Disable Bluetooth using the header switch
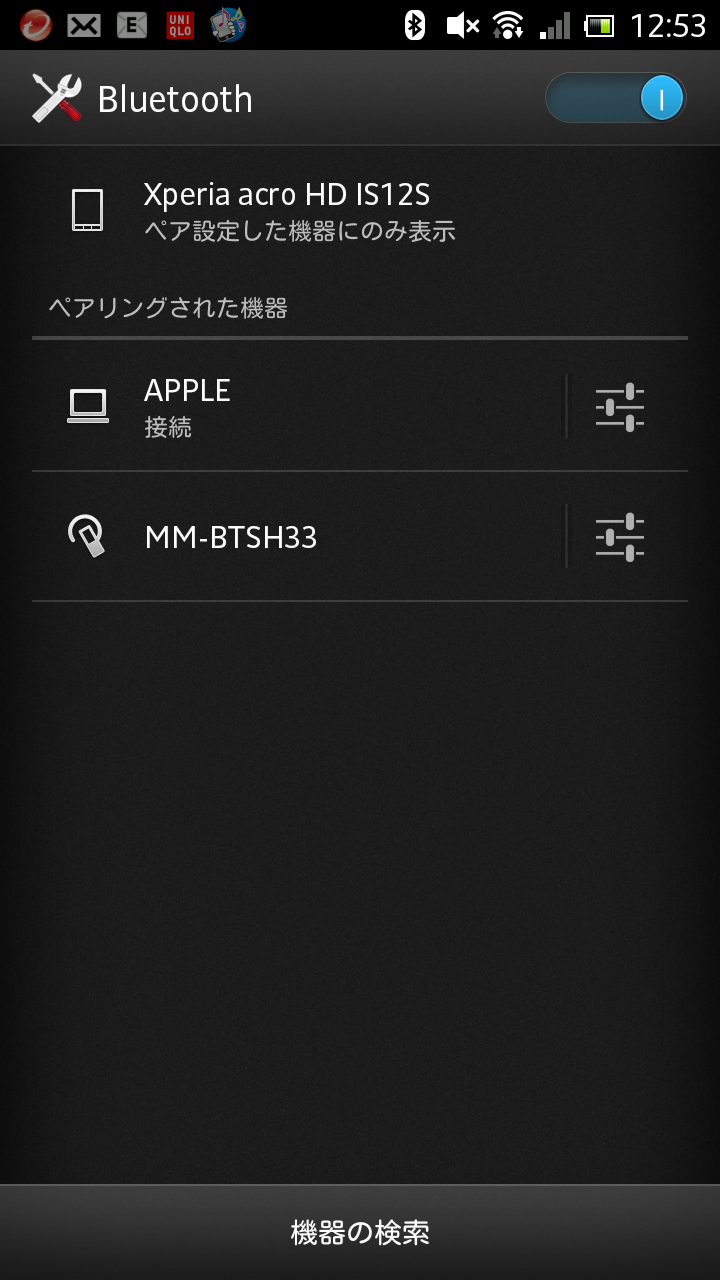Viewport: 720px width, 1280px height. pos(614,97)
